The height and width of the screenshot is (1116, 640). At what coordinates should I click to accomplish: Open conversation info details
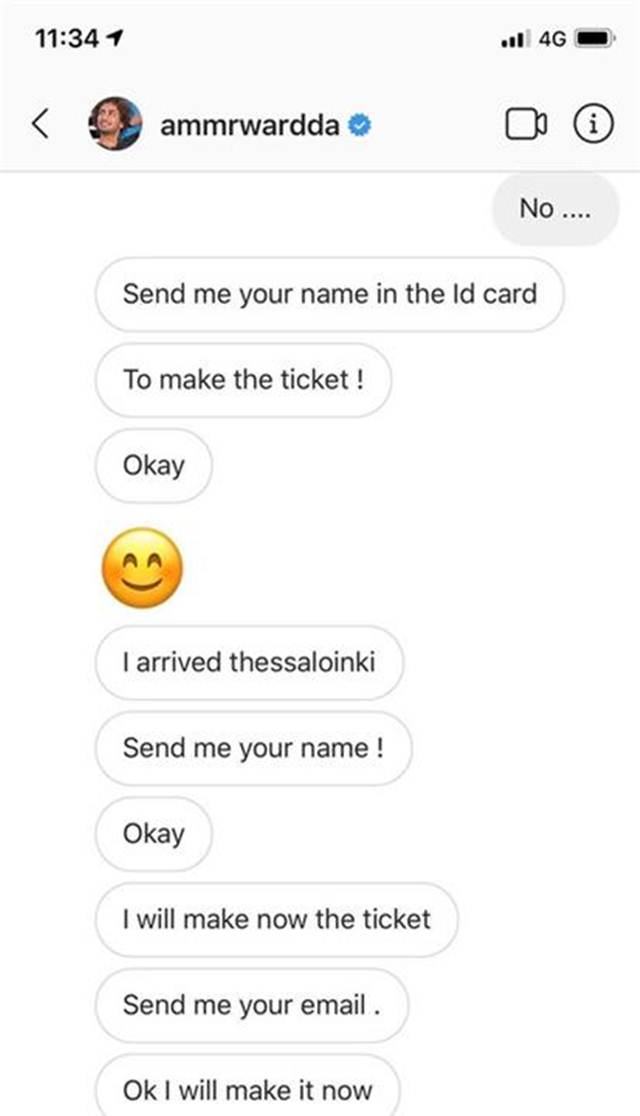pos(593,125)
